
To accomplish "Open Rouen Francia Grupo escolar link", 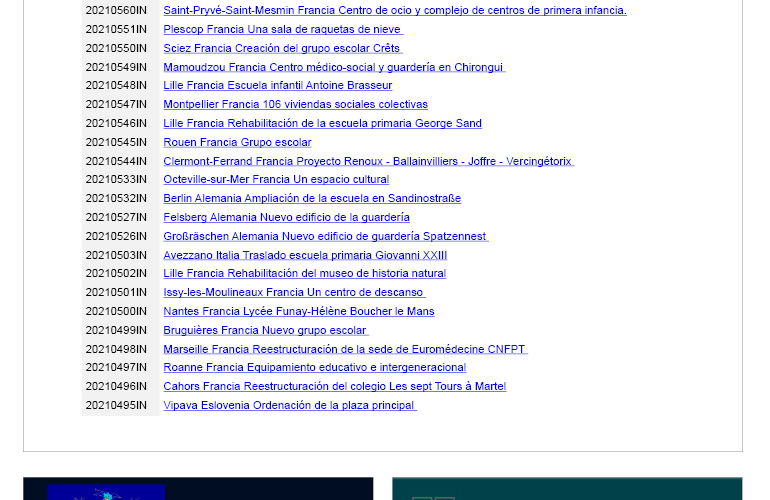I will point(237,143).
